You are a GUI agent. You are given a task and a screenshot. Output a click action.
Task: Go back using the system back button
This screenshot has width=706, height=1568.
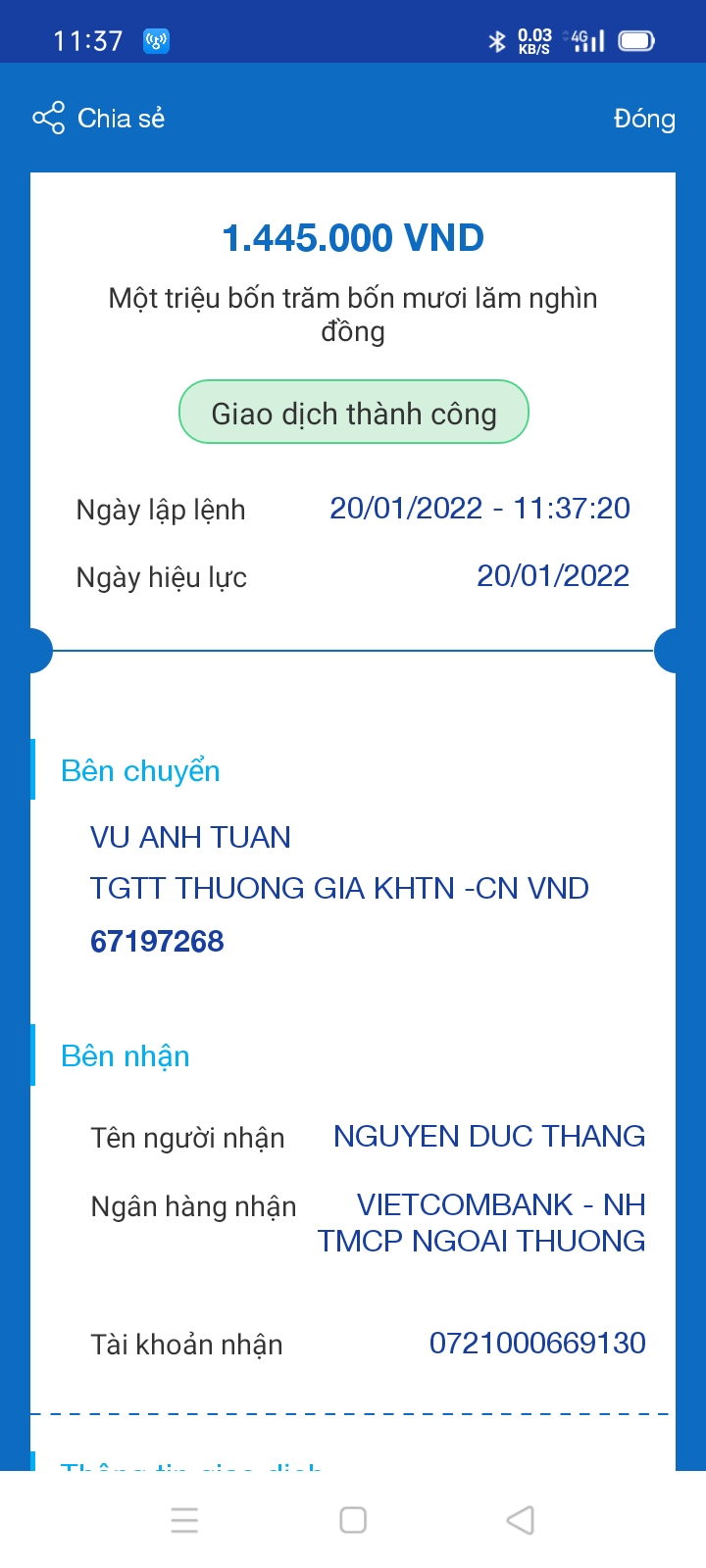click(520, 1520)
